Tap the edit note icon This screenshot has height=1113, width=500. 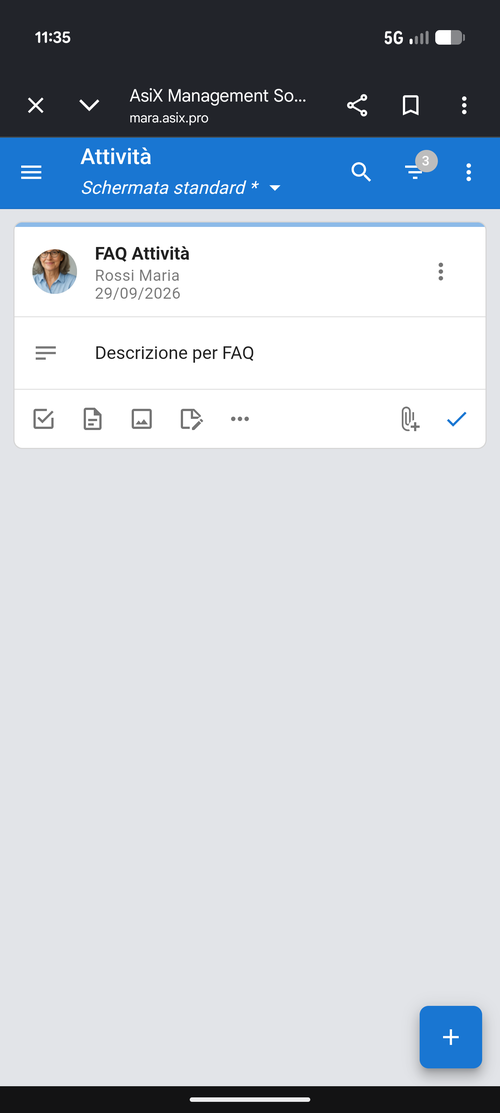192,419
